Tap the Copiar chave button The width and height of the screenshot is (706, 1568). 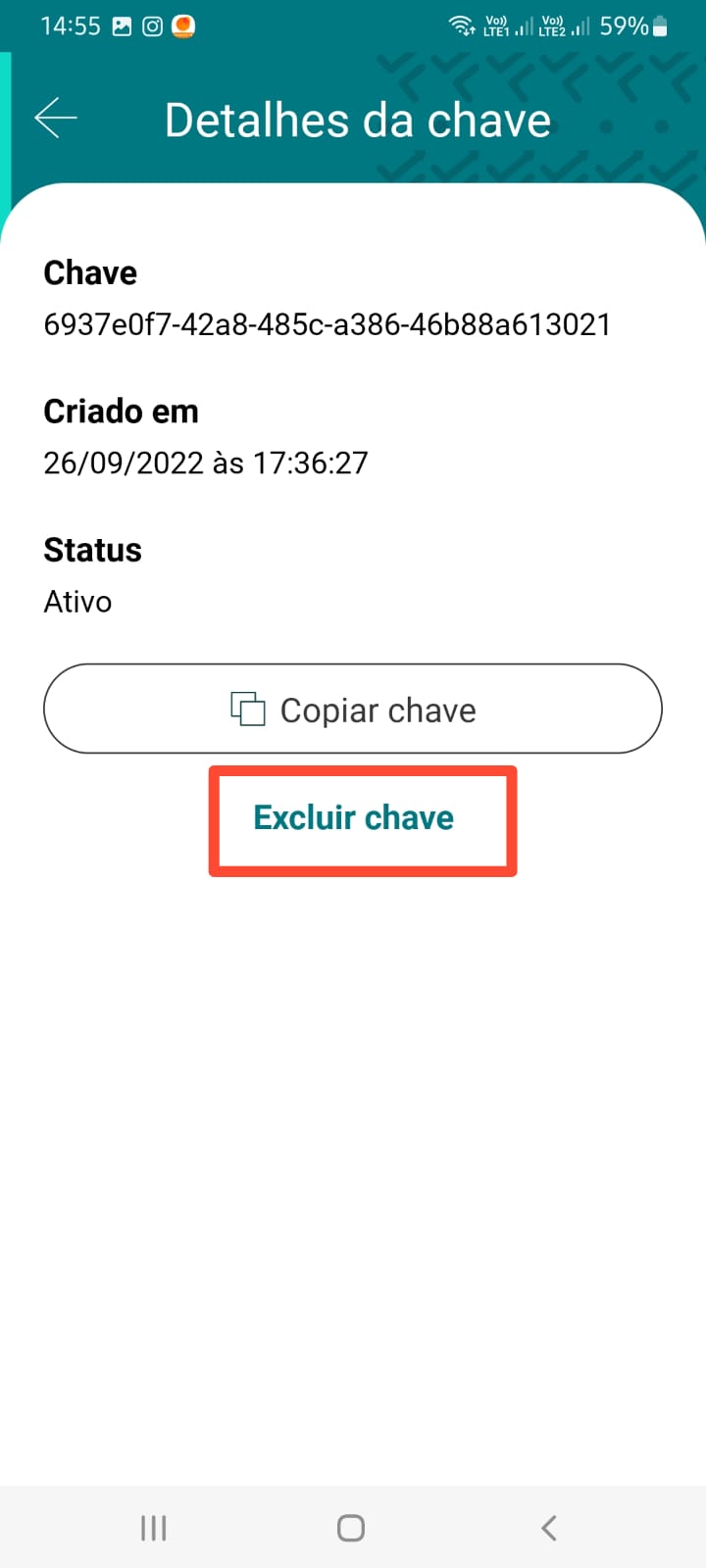353,709
